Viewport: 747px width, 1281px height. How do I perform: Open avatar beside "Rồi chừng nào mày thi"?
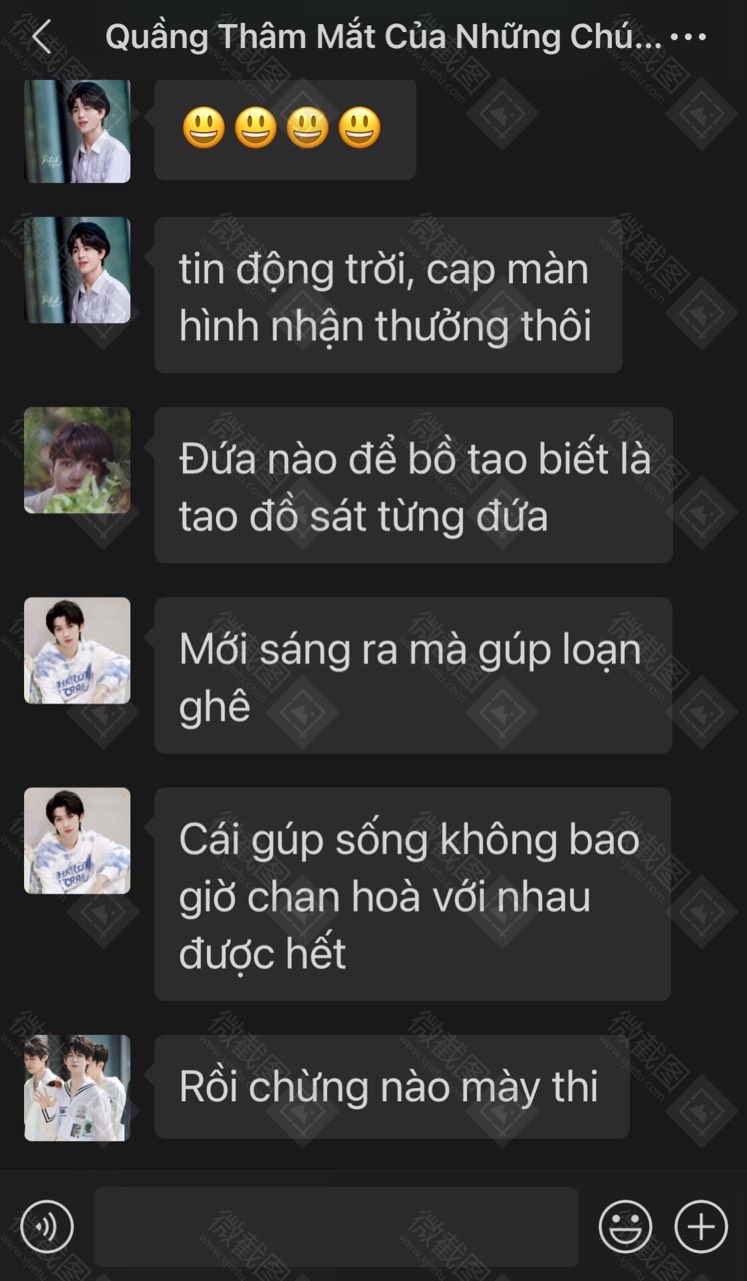[77, 1088]
